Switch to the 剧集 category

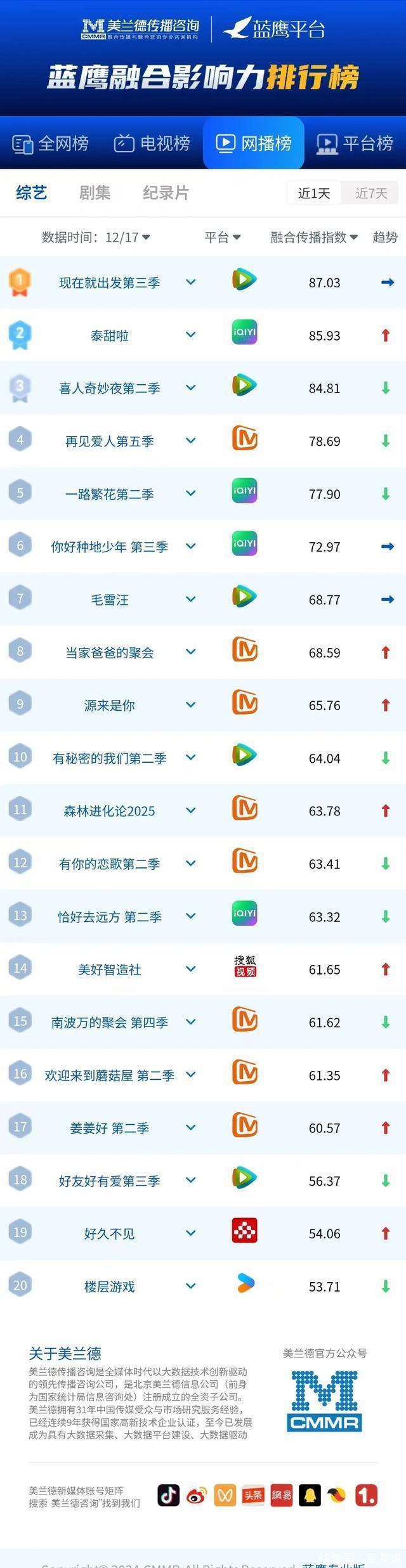tap(95, 193)
